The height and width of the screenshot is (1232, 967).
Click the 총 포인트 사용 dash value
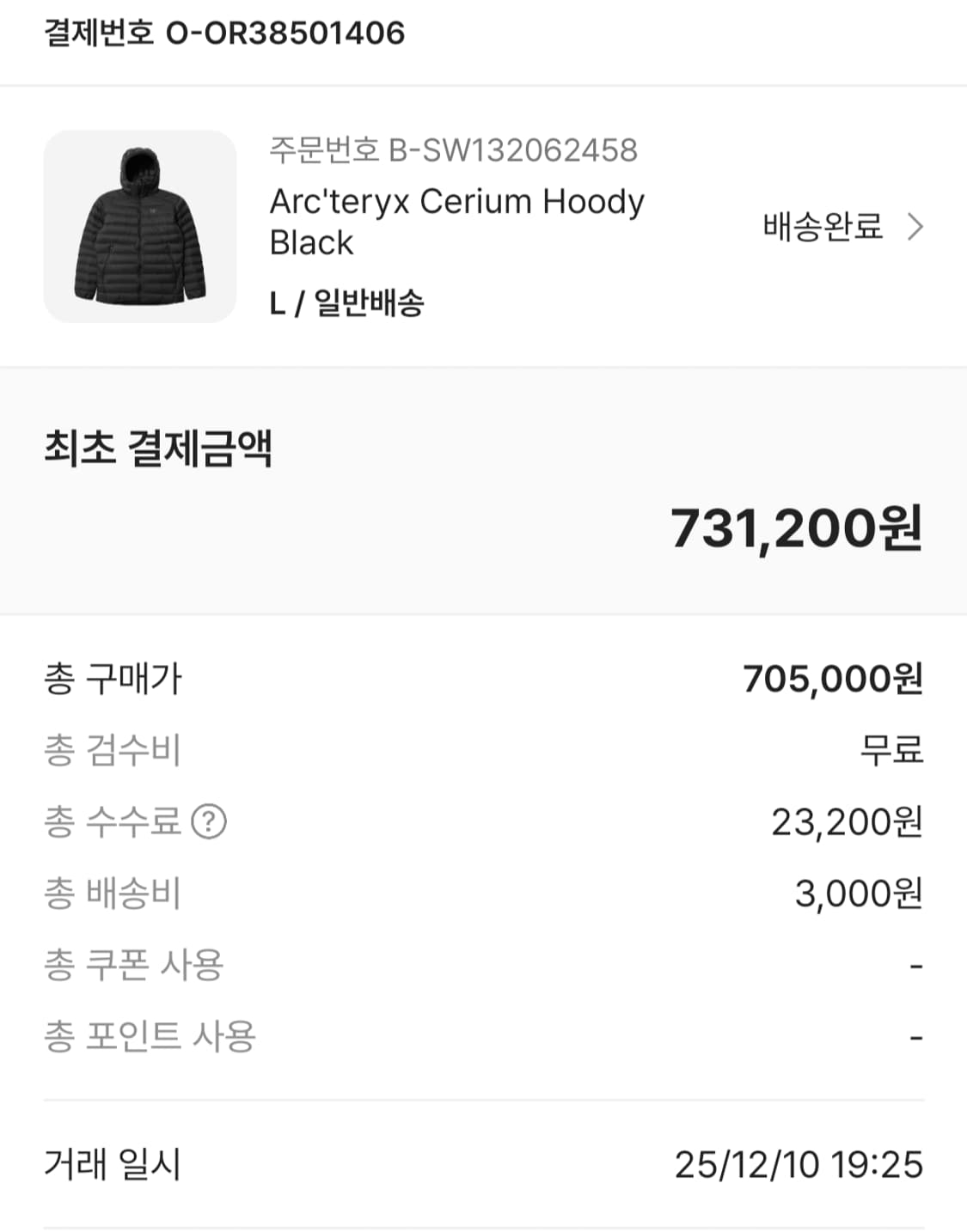[915, 1037]
